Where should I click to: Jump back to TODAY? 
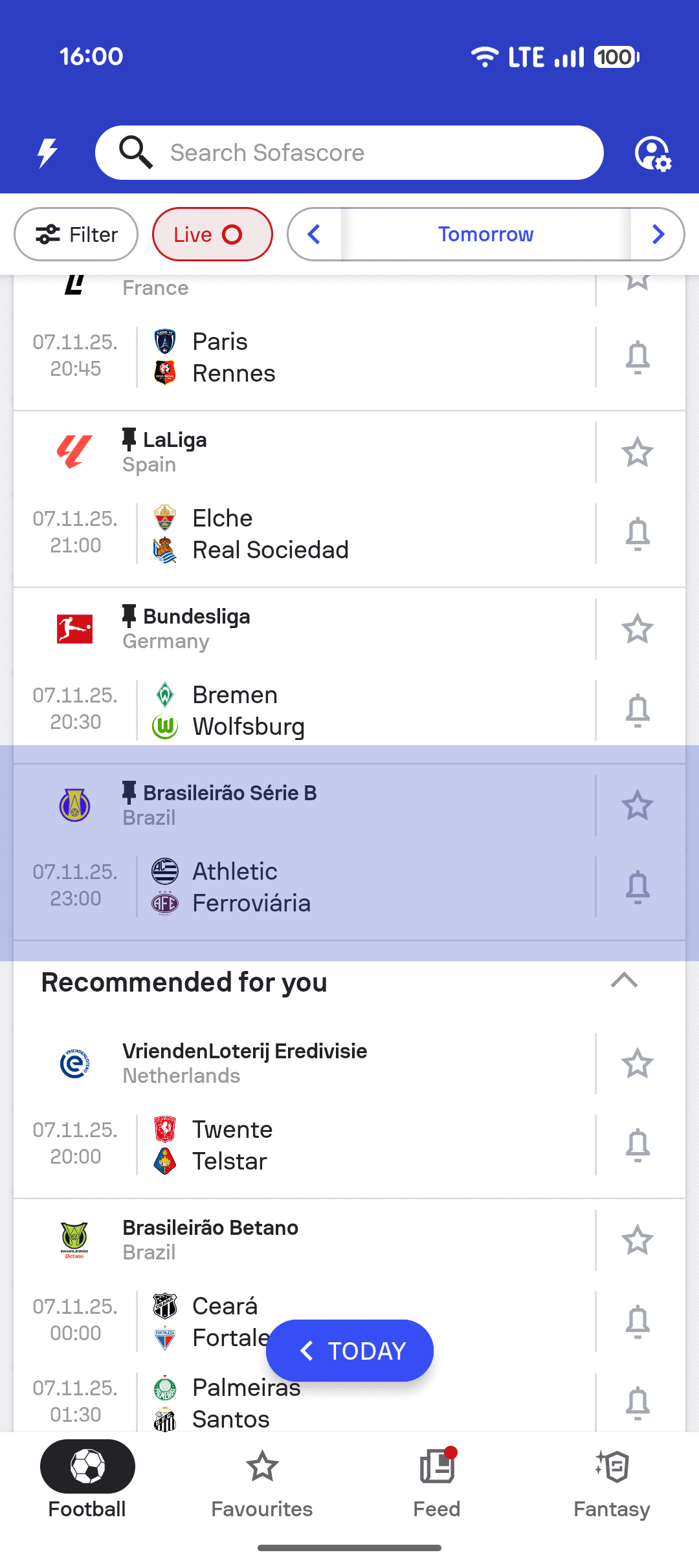[349, 1351]
